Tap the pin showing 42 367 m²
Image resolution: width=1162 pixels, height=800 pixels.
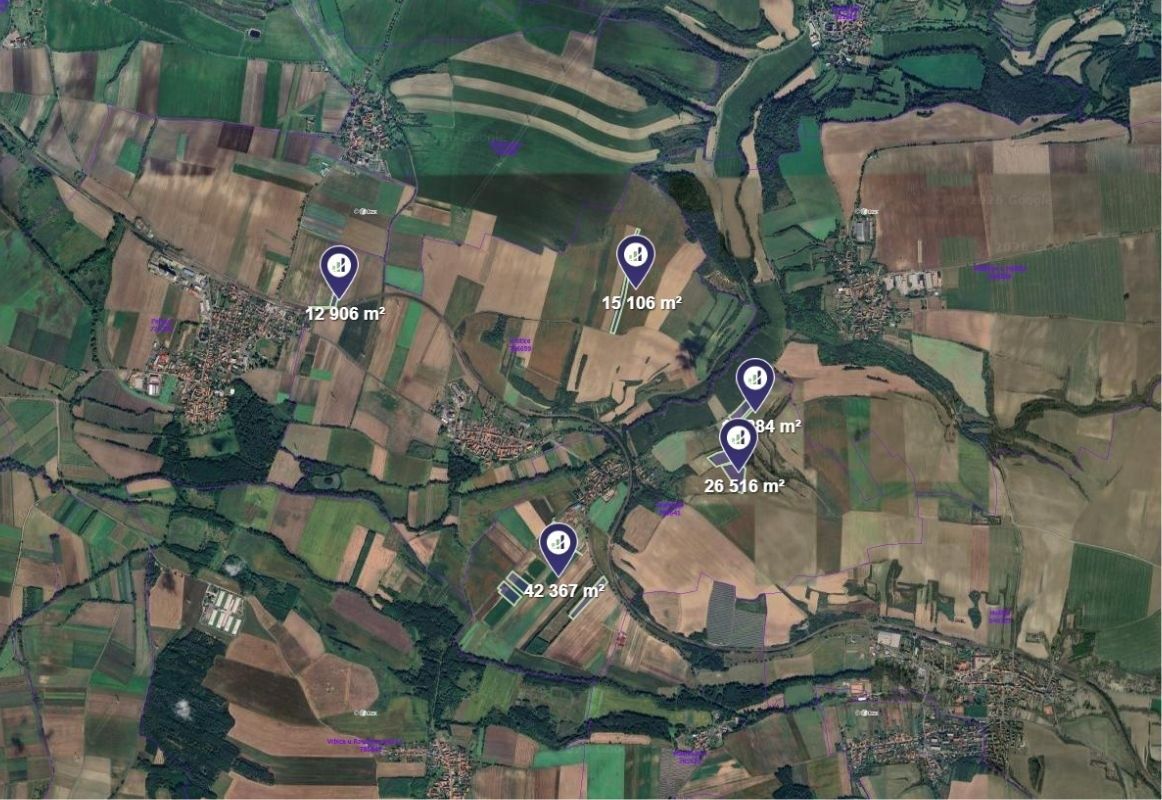pos(558,543)
